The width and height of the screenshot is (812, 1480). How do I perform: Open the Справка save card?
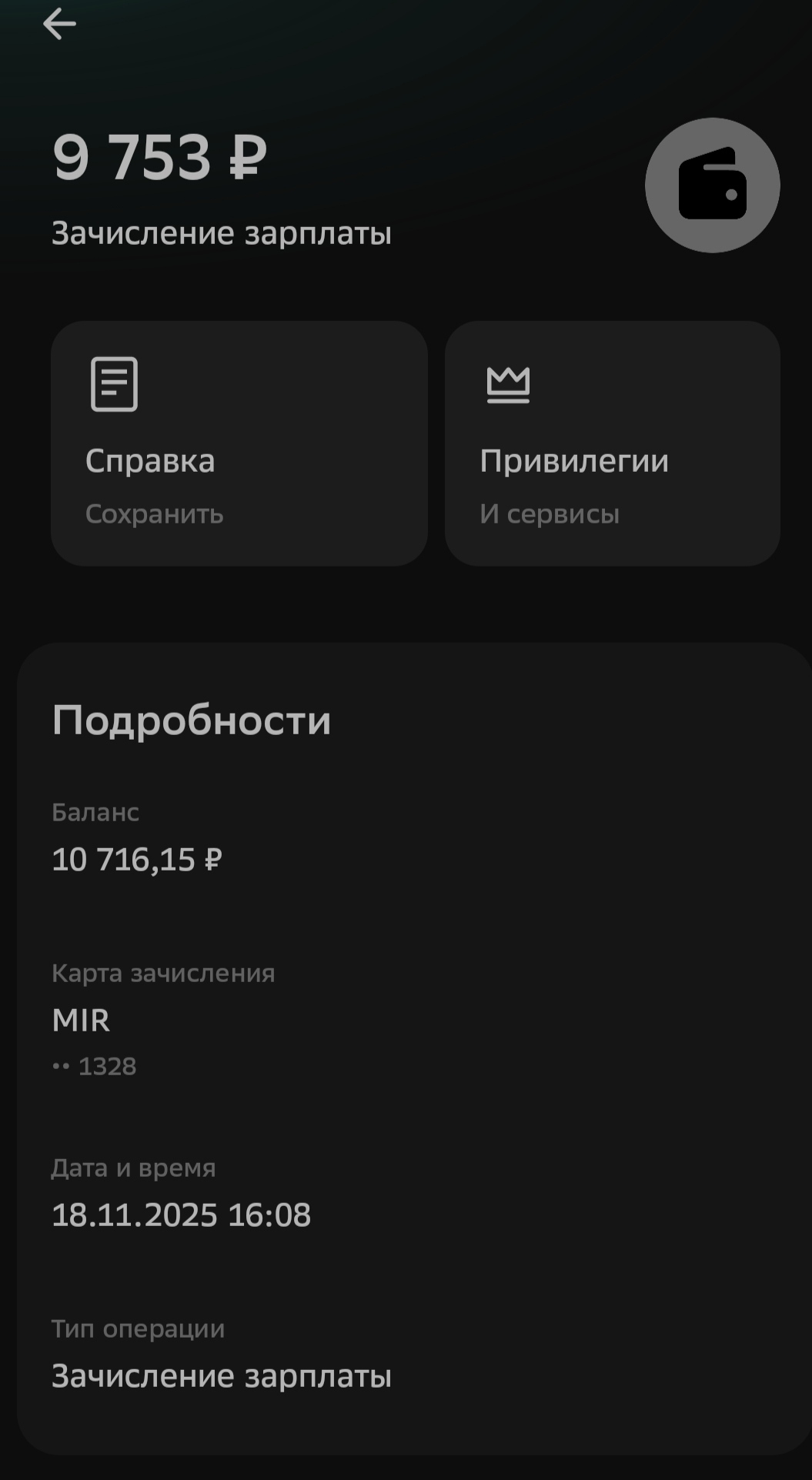coord(239,443)
